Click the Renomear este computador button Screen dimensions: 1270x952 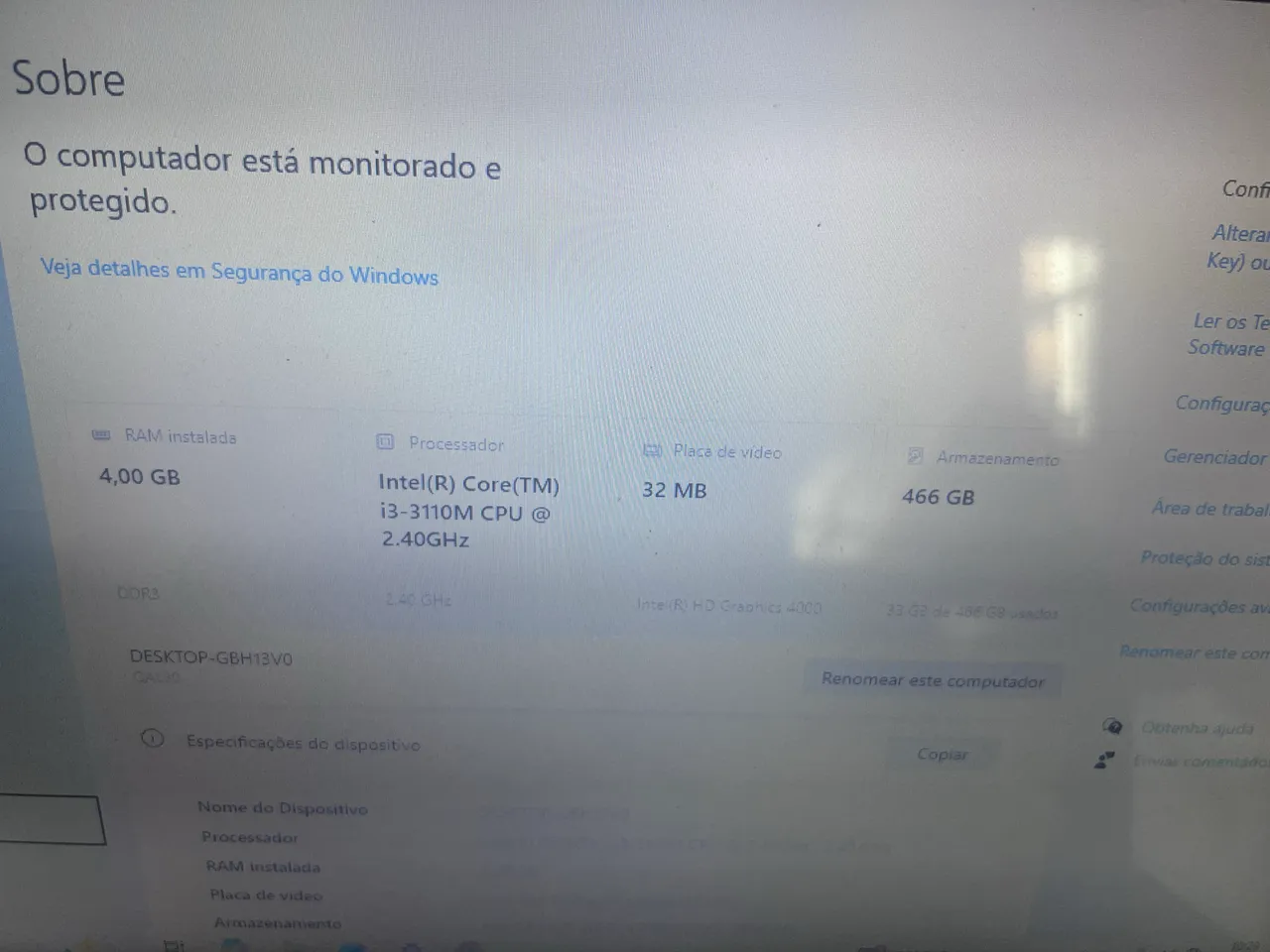tap(932, 680)
